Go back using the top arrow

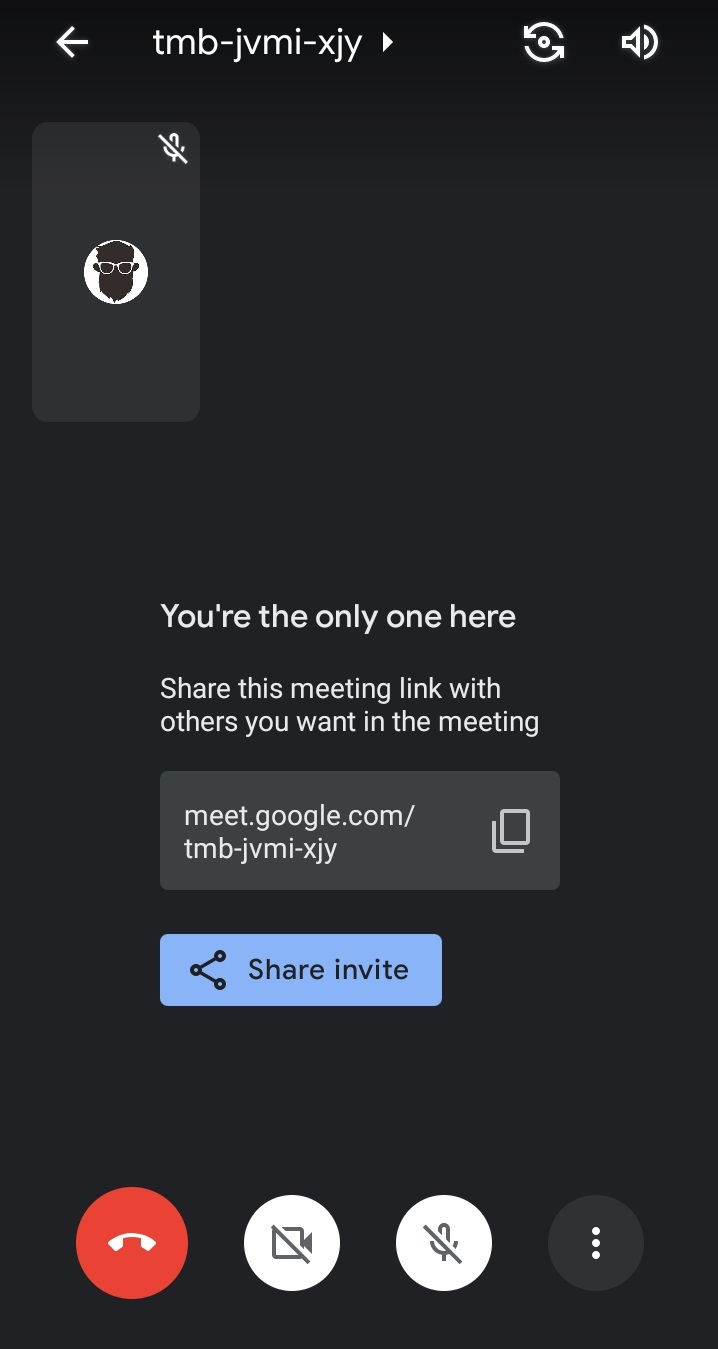tap(72, 42)
